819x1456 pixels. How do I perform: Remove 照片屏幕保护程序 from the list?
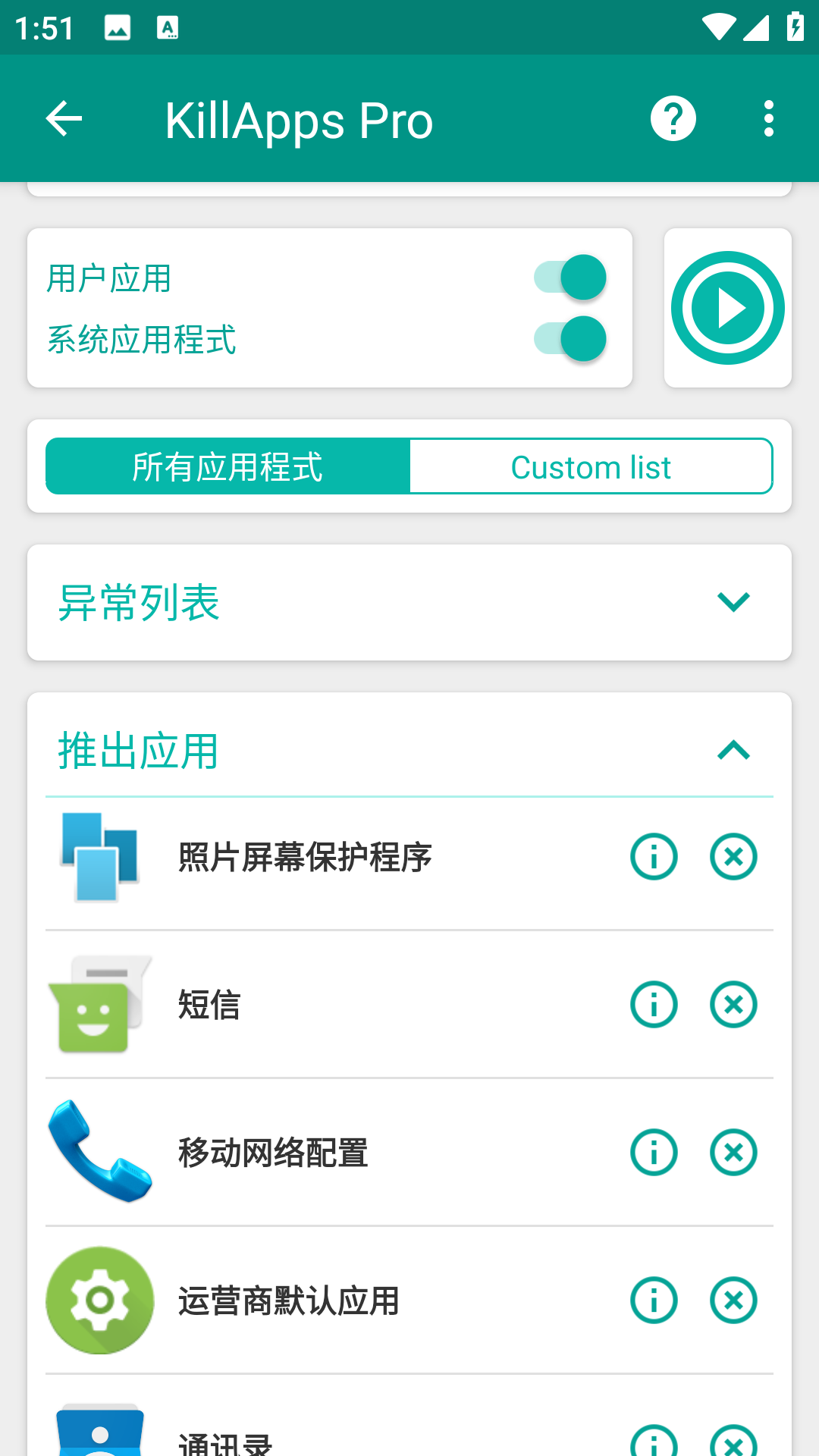pyautogui.click(x=733, y=857)
